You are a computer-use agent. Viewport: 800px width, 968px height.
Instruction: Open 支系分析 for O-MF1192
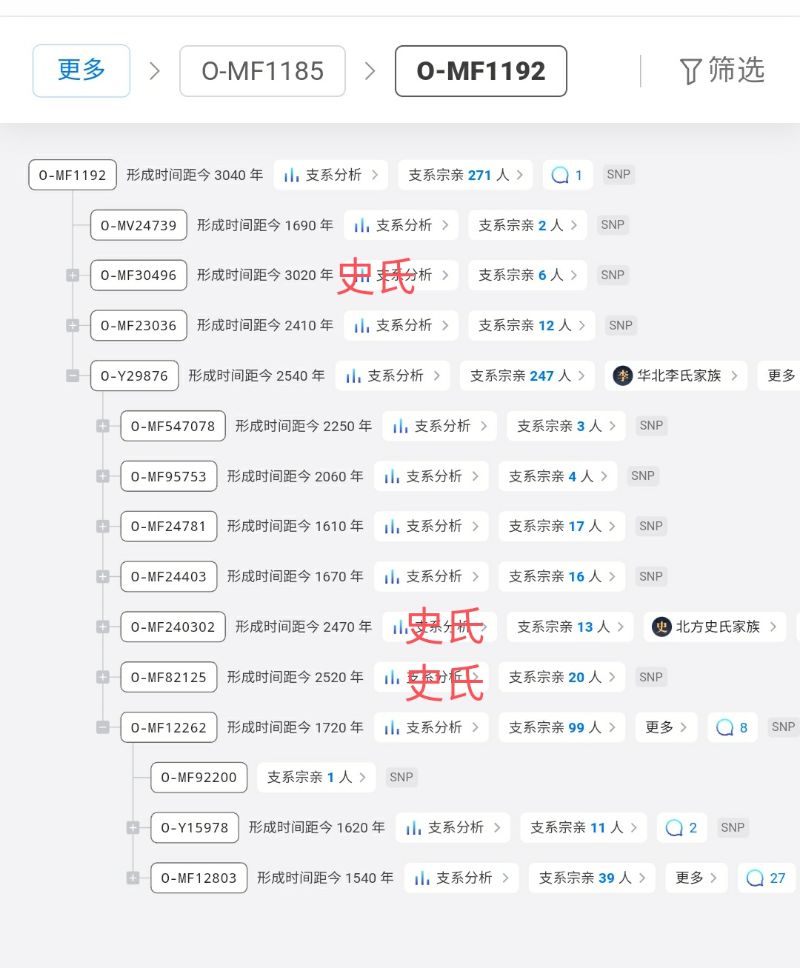(x=330, y=175)
